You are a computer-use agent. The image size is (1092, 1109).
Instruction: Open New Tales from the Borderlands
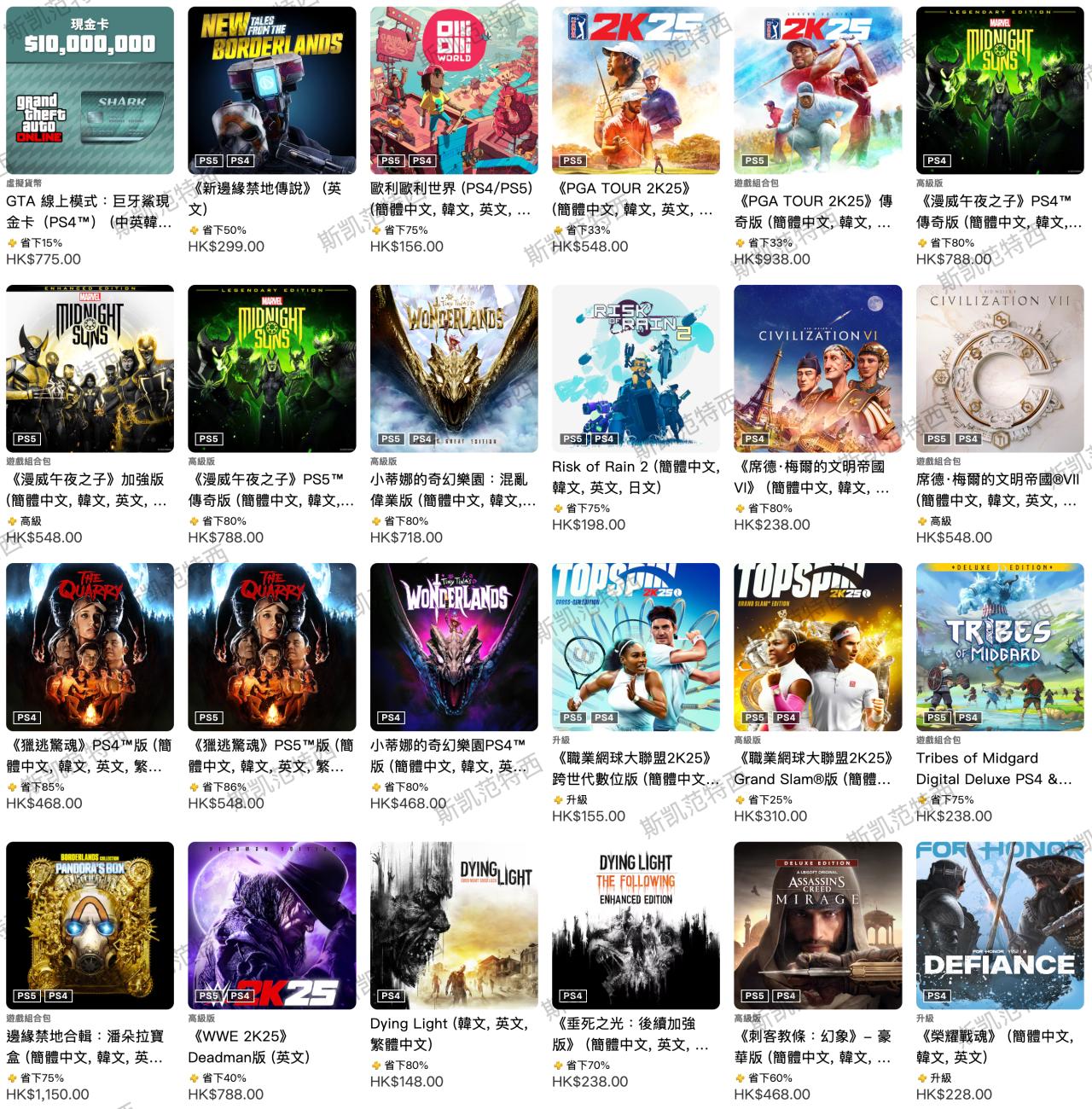coord(271,90)
